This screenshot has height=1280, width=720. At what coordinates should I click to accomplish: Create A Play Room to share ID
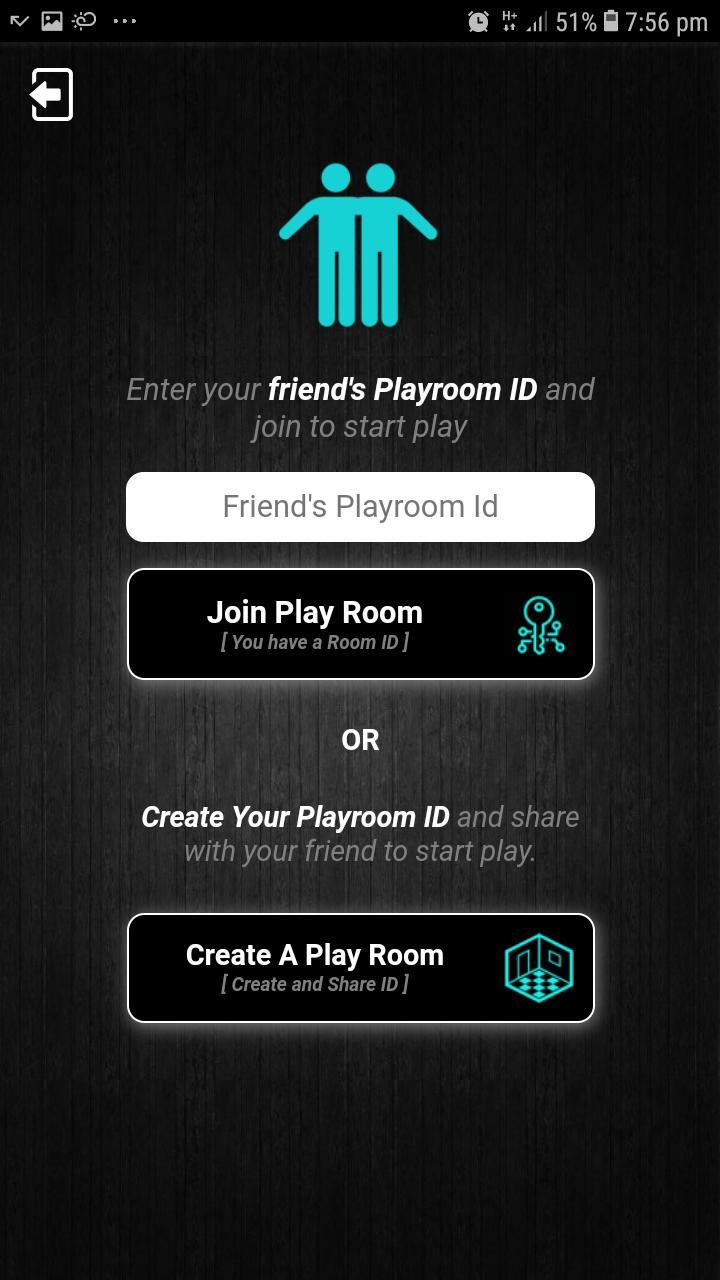click(360, 968)
